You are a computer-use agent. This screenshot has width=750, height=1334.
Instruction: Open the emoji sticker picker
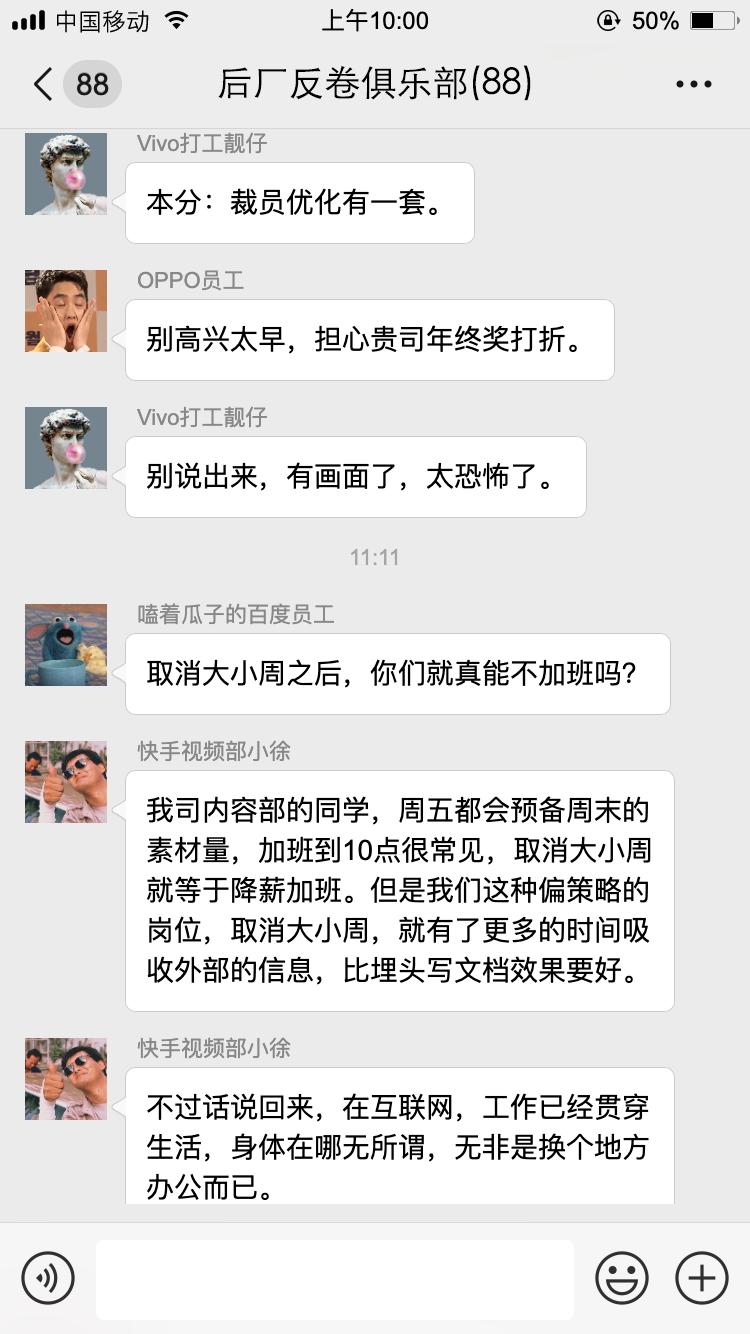click(621, 1277)
